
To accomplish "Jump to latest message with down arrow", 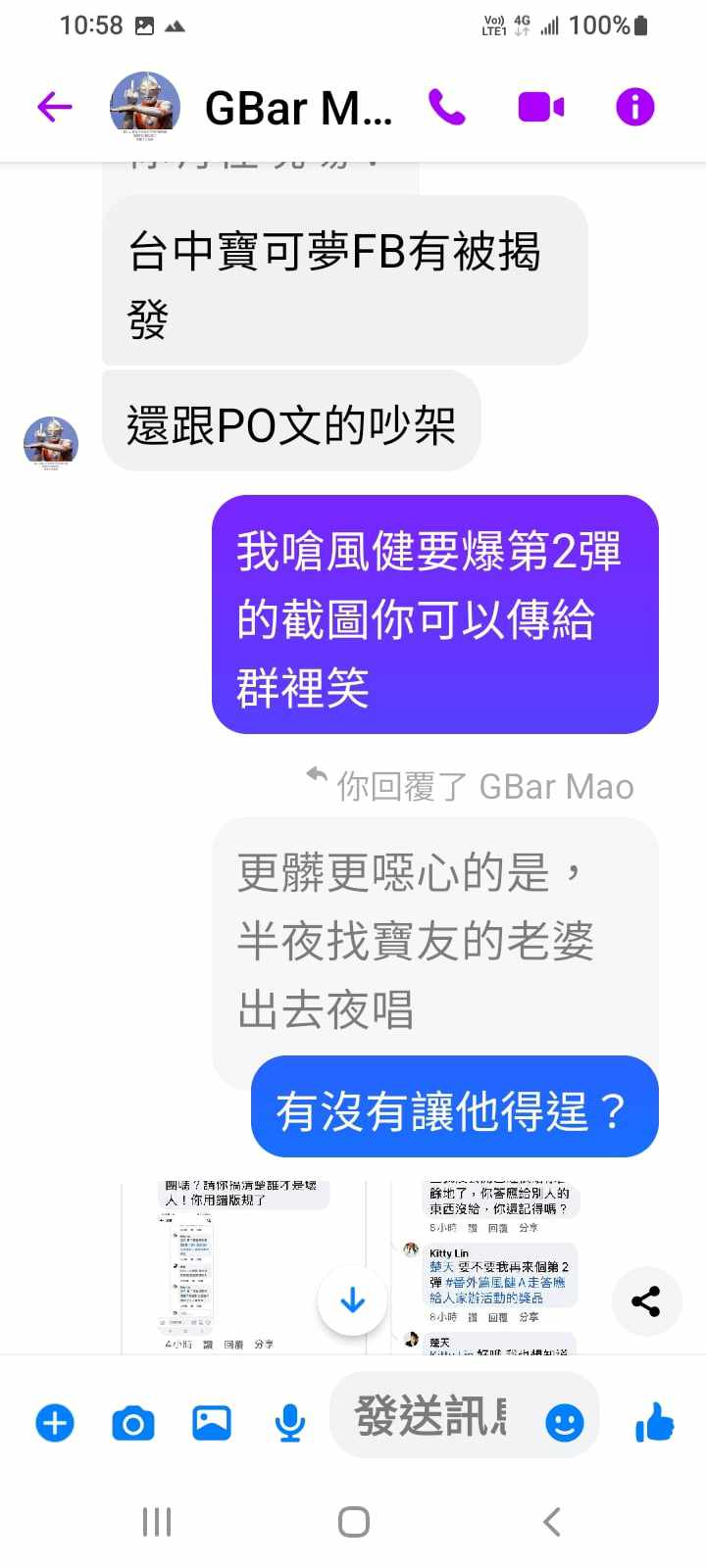I will pyautogui.click(x=352, y=1300).
